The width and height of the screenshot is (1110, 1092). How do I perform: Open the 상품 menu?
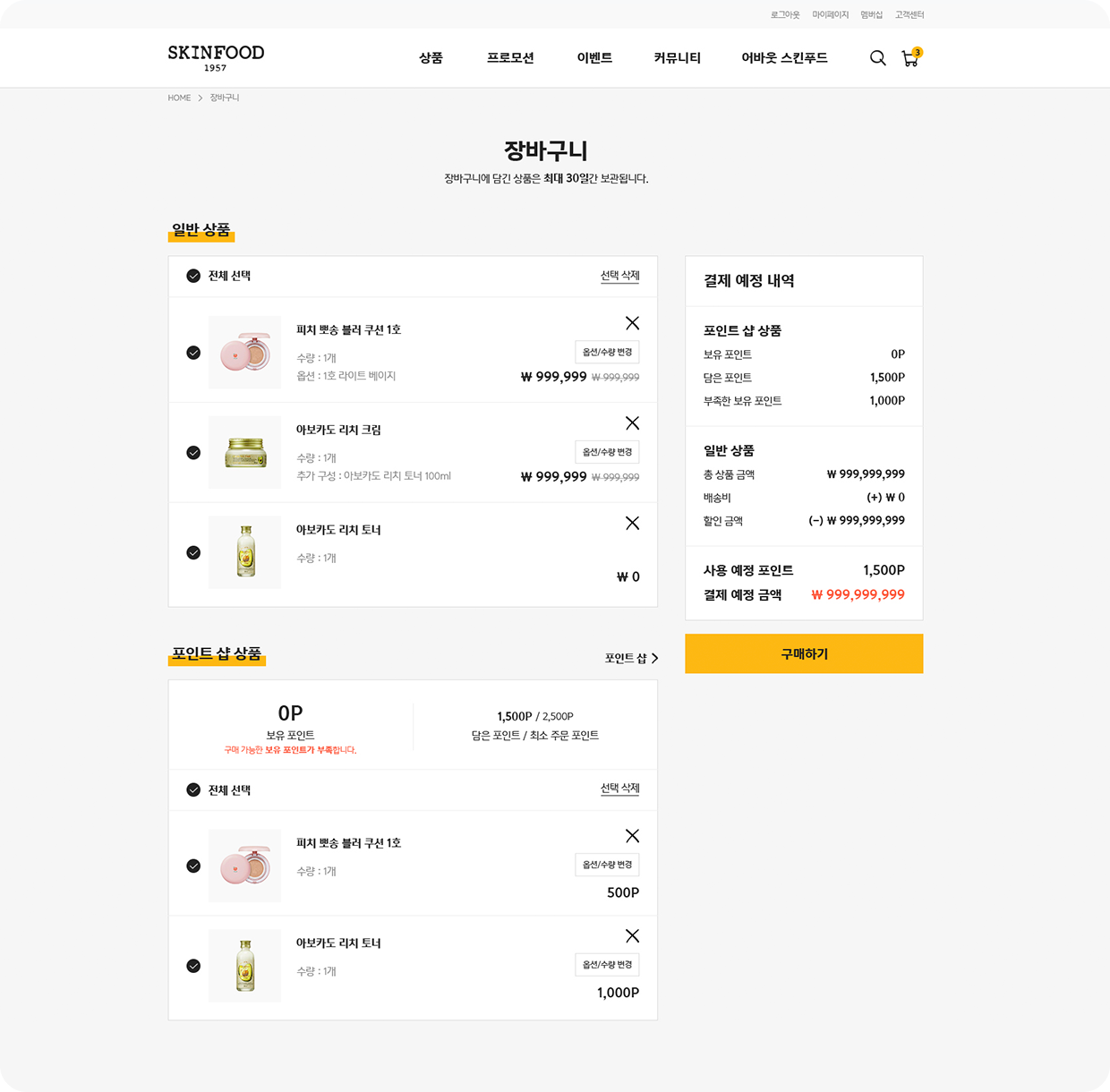pyautogui.click(x=431, y=58)
